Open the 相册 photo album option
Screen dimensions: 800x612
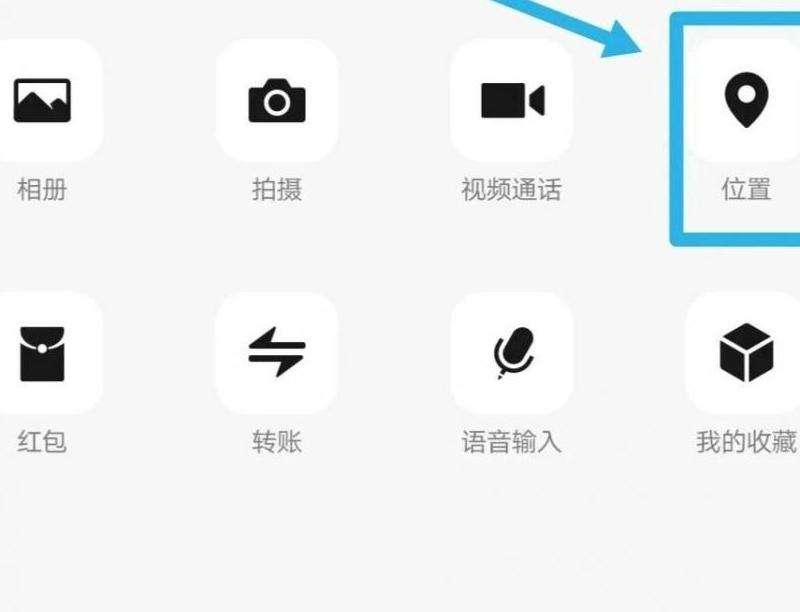coord(42,101)
